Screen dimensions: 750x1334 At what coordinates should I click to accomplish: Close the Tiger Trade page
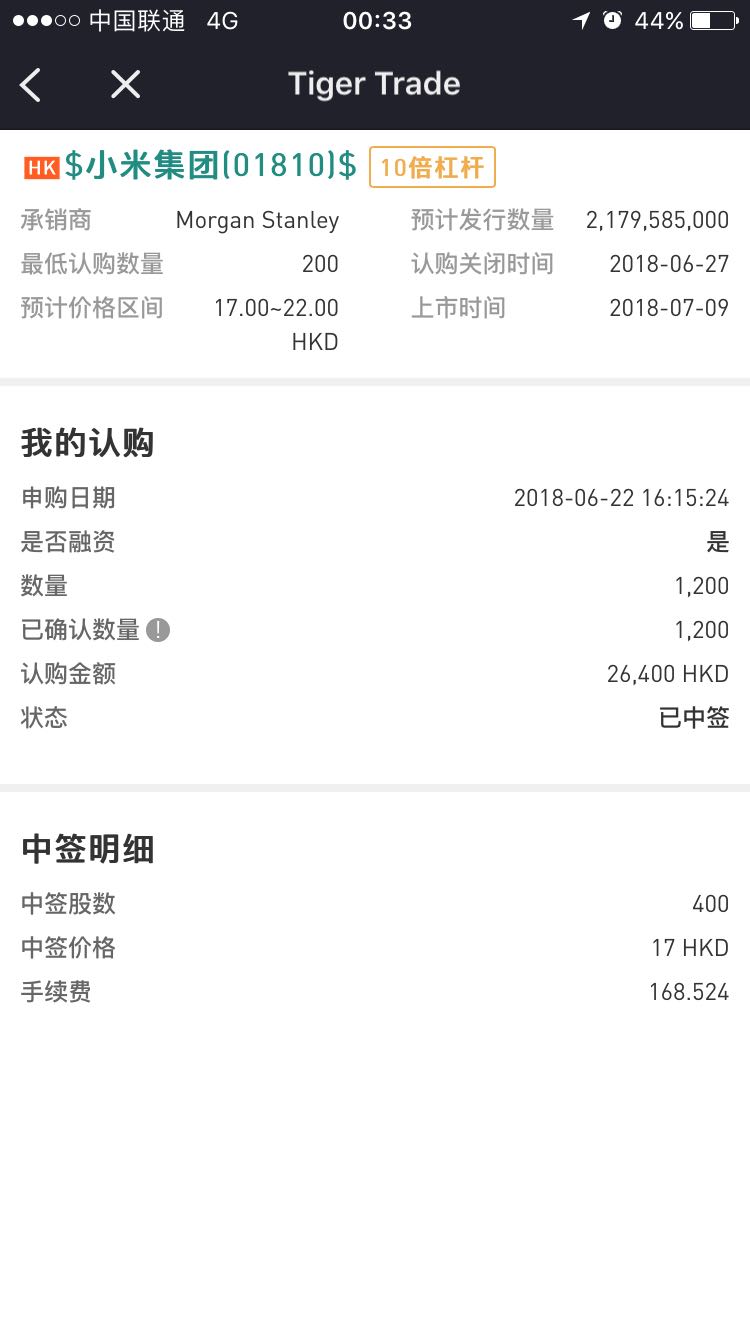pos(125,85)
